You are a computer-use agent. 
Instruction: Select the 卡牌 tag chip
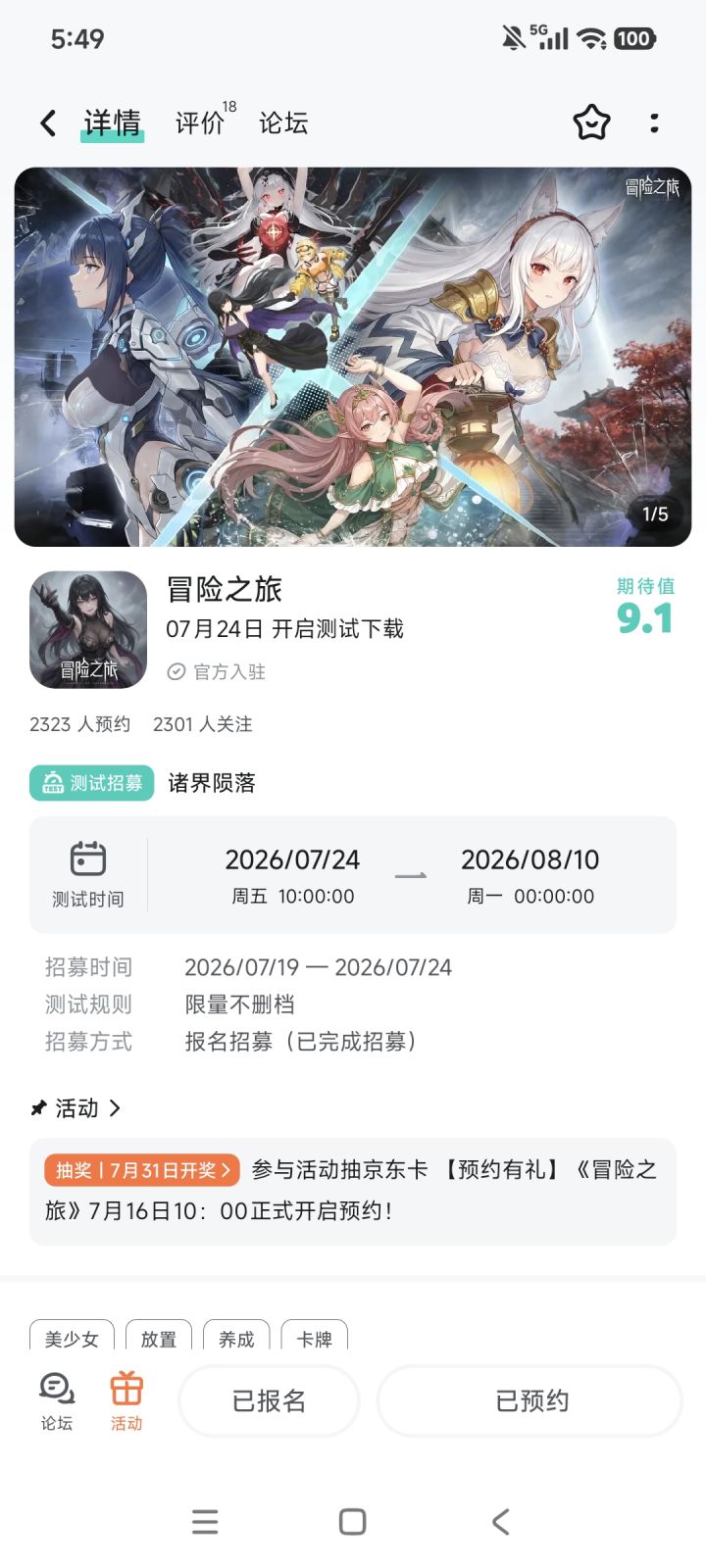tap(315, 1338)
